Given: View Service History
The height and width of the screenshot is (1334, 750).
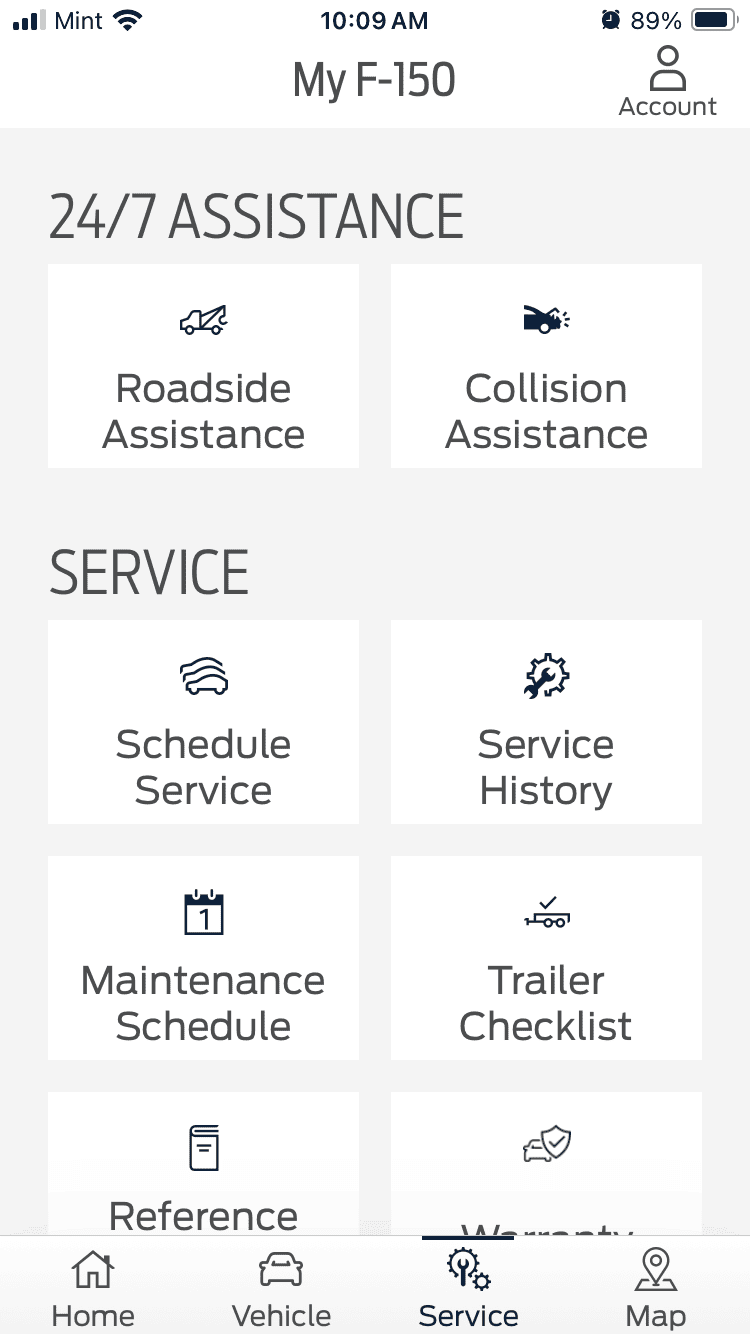Looking at the screenshot, I should coord(546,722).
